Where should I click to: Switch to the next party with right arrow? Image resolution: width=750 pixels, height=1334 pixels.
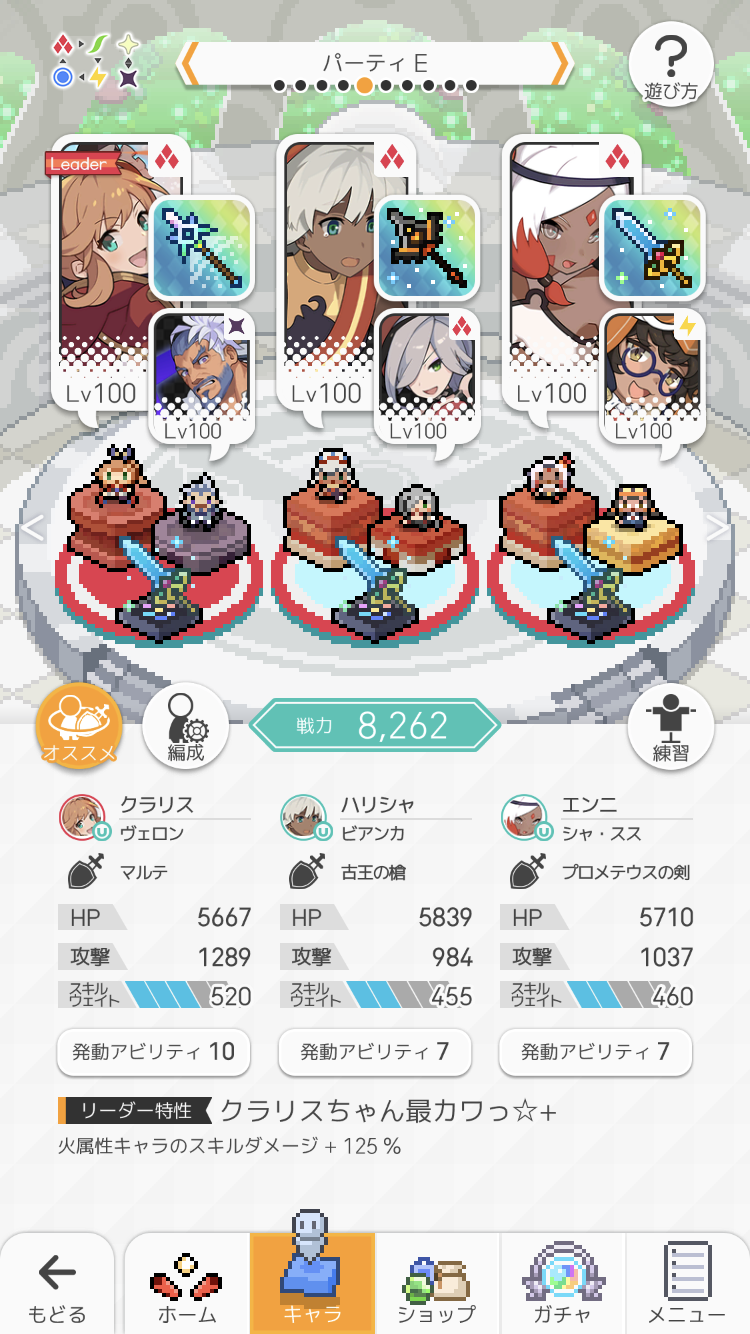pyautogui.click(x=563, y=64)
